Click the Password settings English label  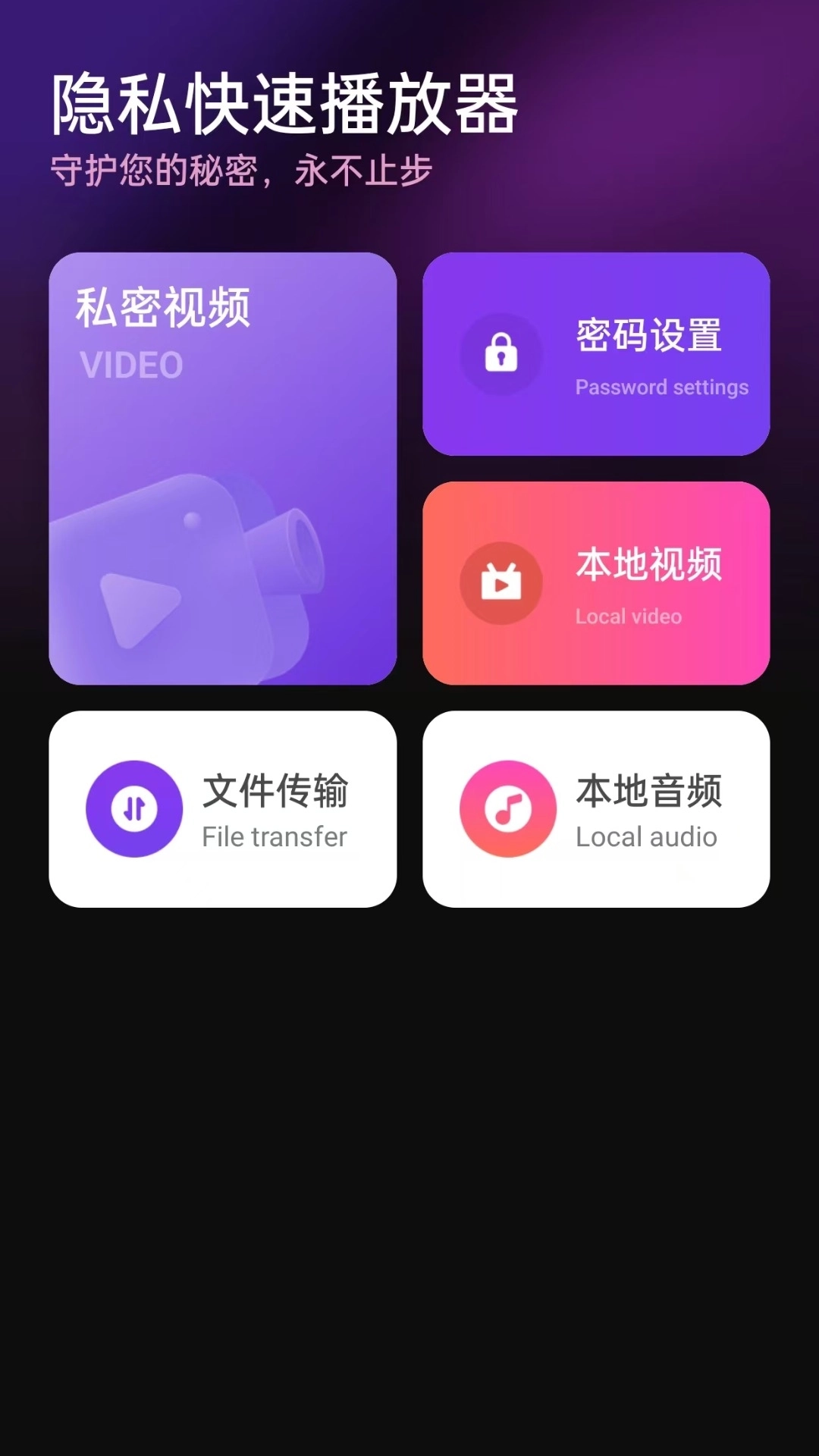coord(661,387)
